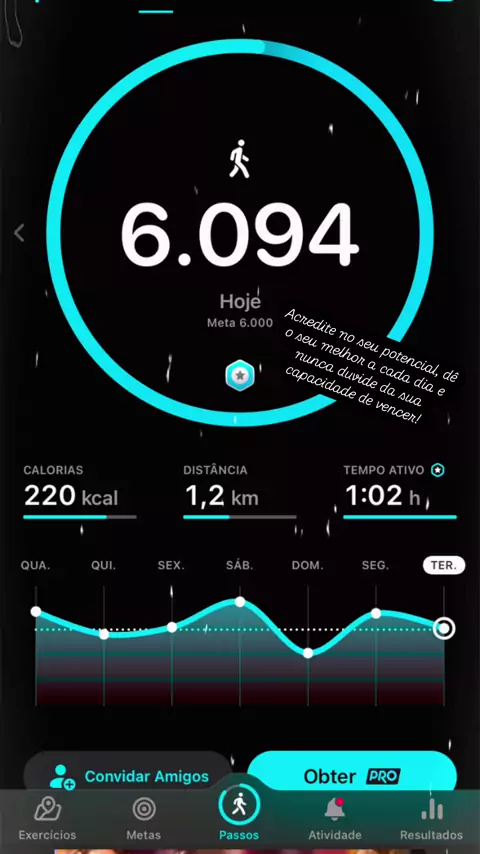Select TER. in the weekly chart
Image resolution: width=480 pixels, height=854 pixels.
[x=444, y=565]
